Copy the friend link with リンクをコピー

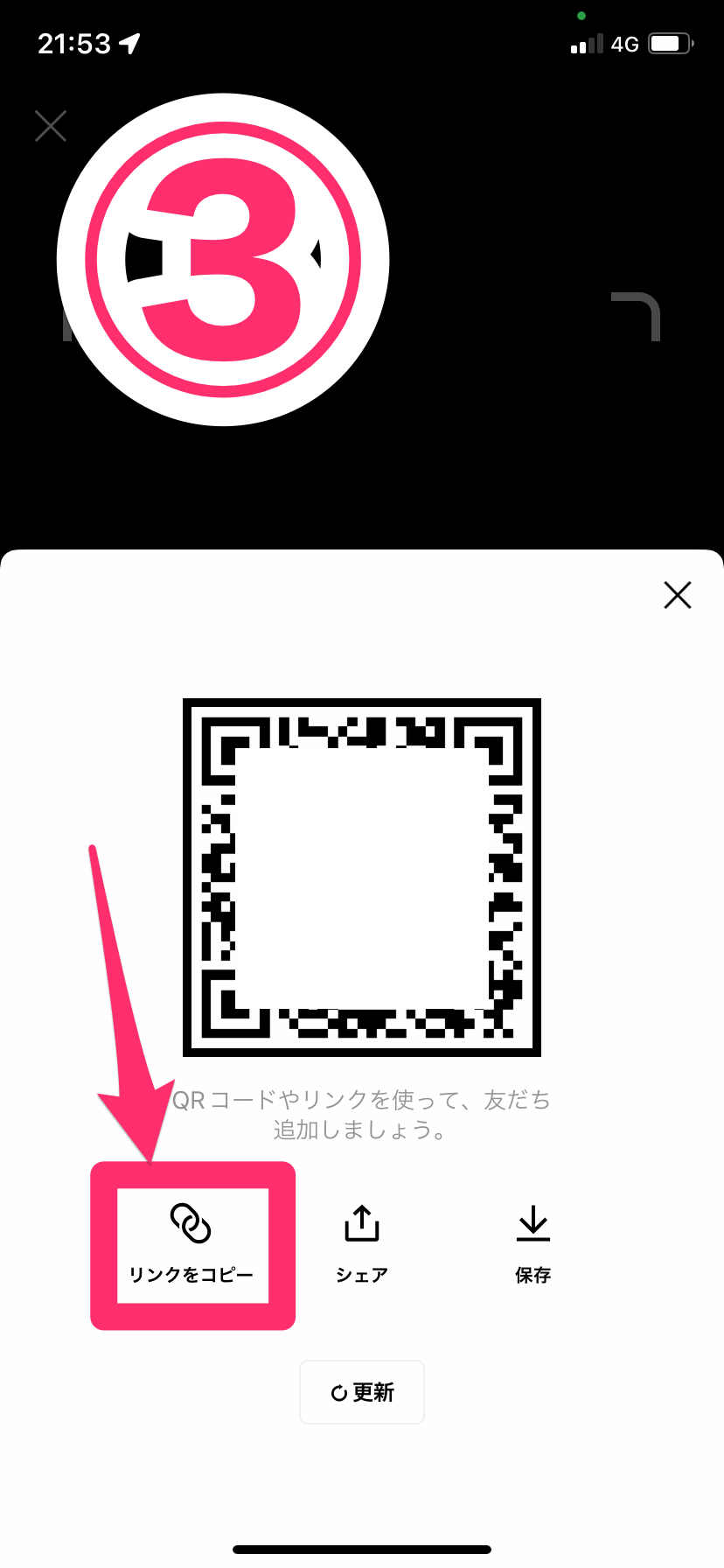tap(191, 1244)
